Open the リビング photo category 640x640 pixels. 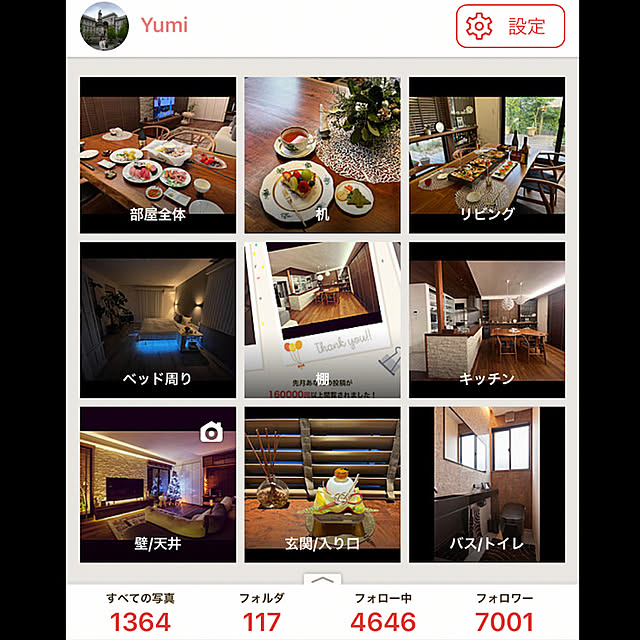point(487,155)
